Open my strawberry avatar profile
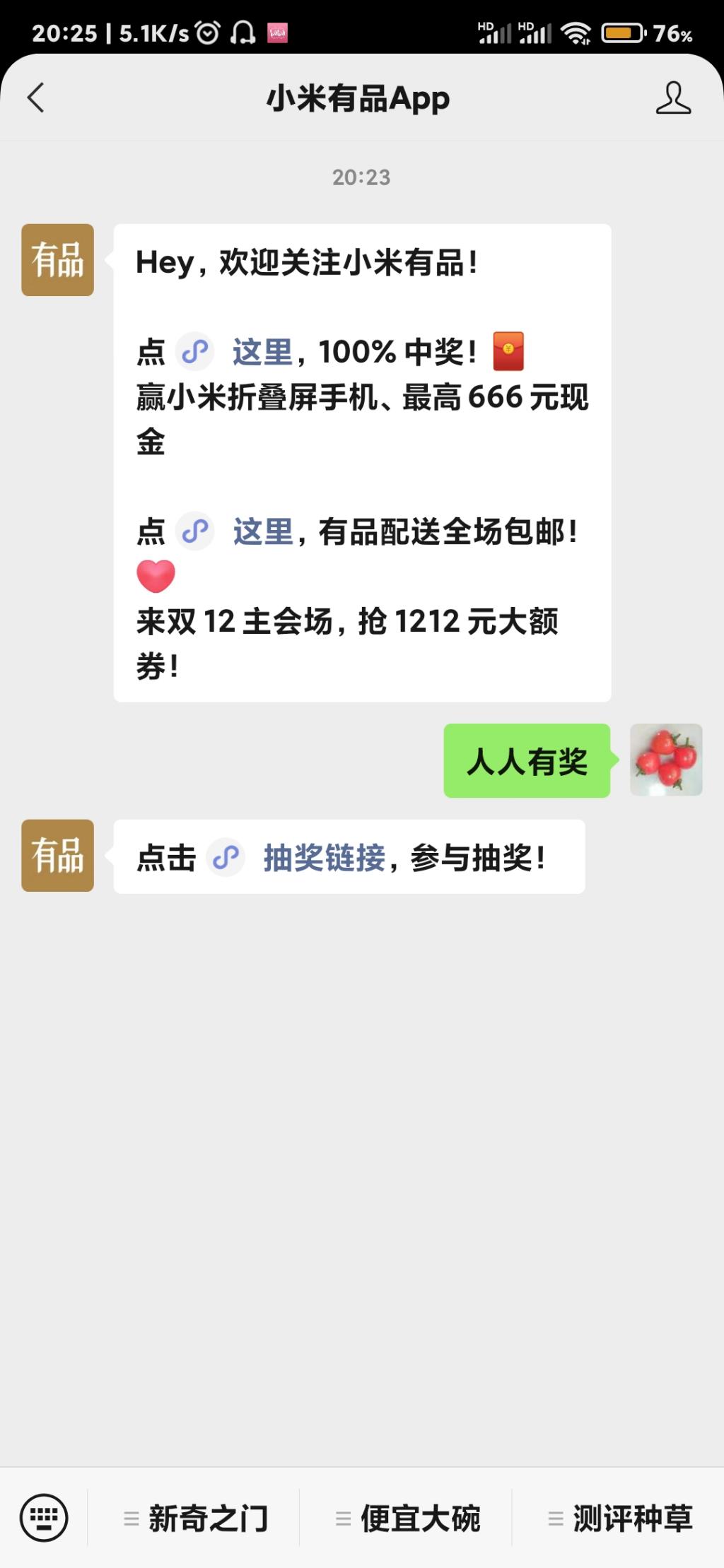724x1568 pixels. coord(666,760)
